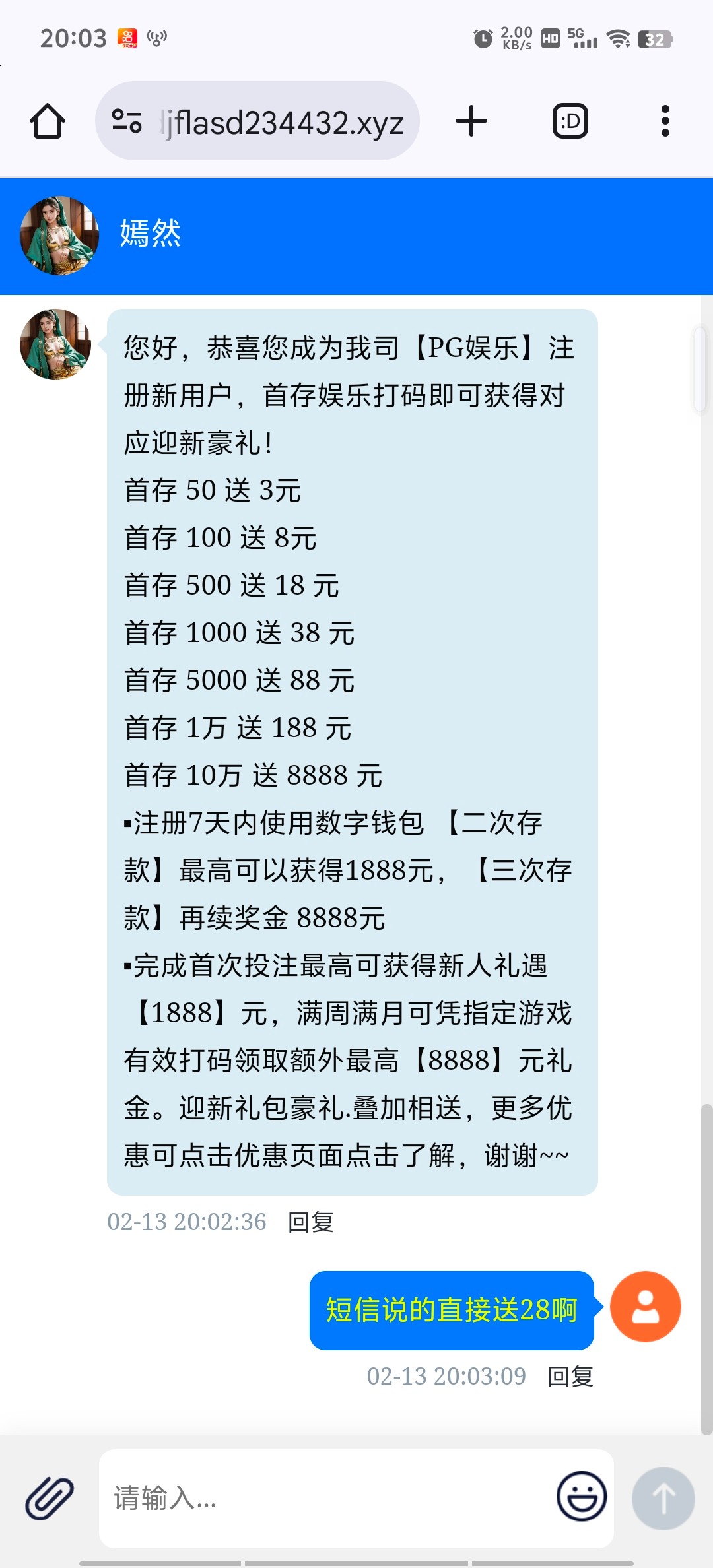Attach a file with the paperclip icon
Screen dimensions: 713x1568
point(50,1499)
